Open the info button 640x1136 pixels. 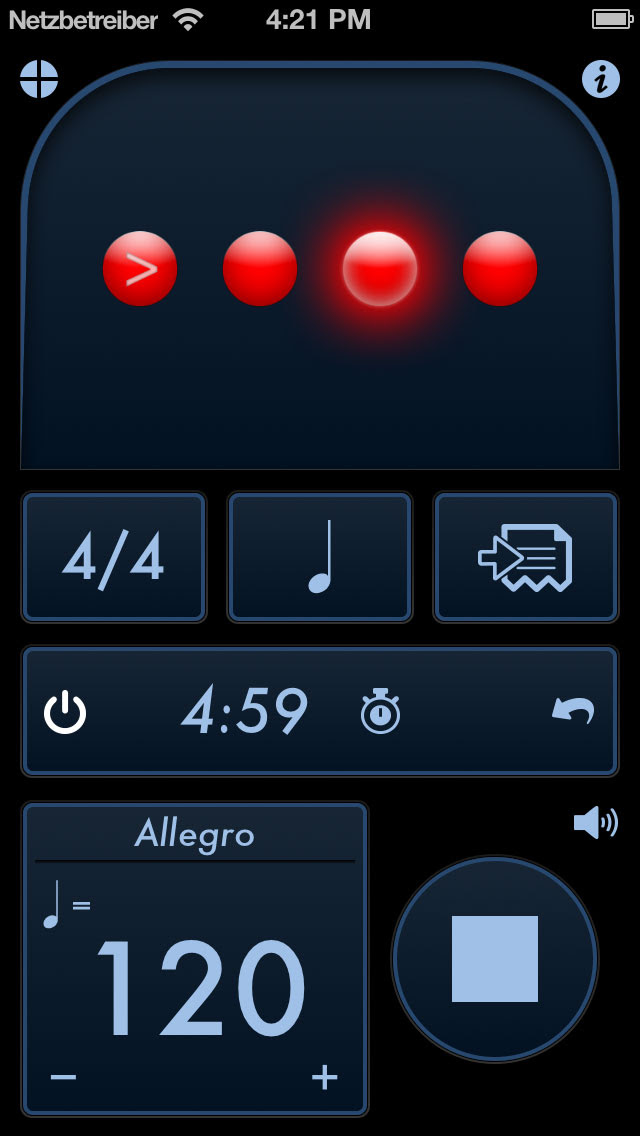pos(601,79)
